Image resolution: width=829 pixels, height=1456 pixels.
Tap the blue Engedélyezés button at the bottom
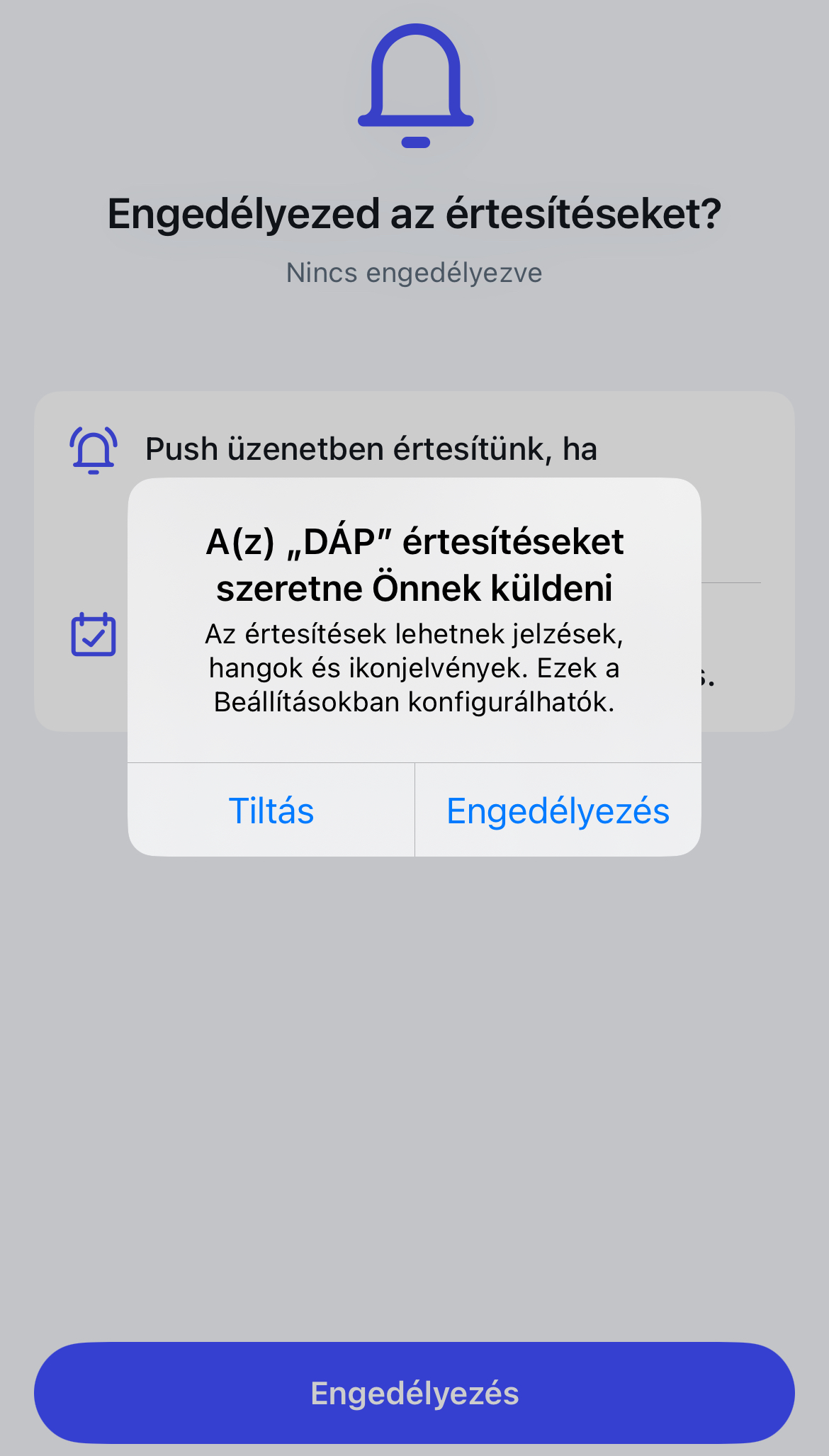(414, 1393)
